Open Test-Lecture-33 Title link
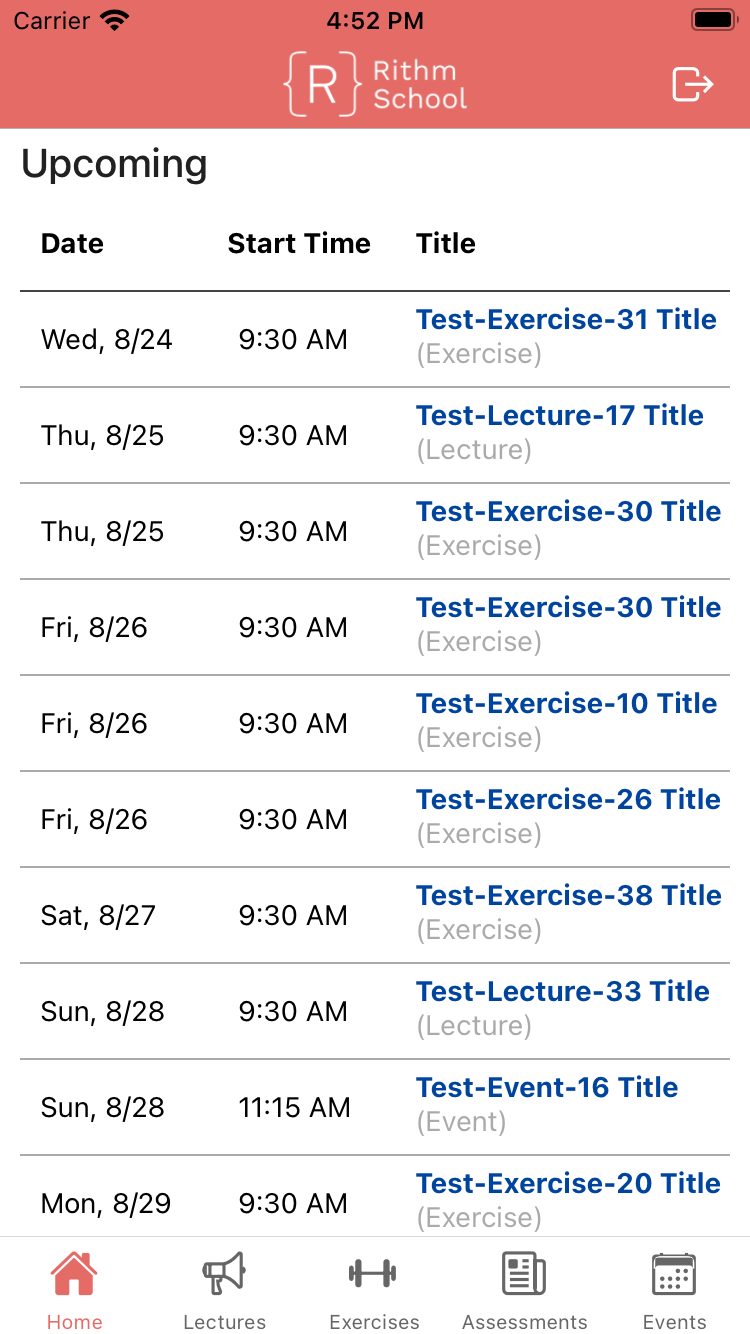The image size is (750, 1334). coord(563,992)
